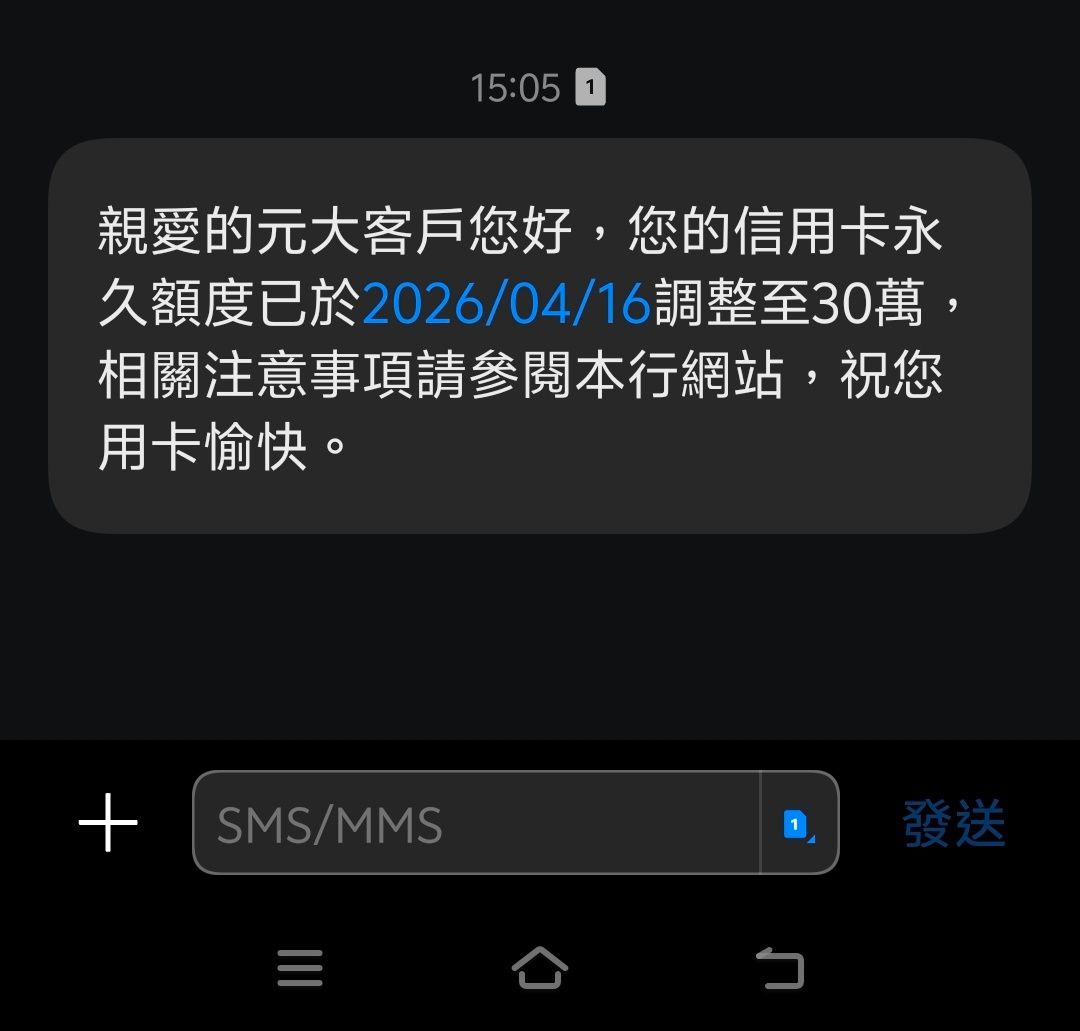Open recent apps from navigation bar
Image resolution: width=1080 pixels, height=1031 pixels.
(300, 968)
